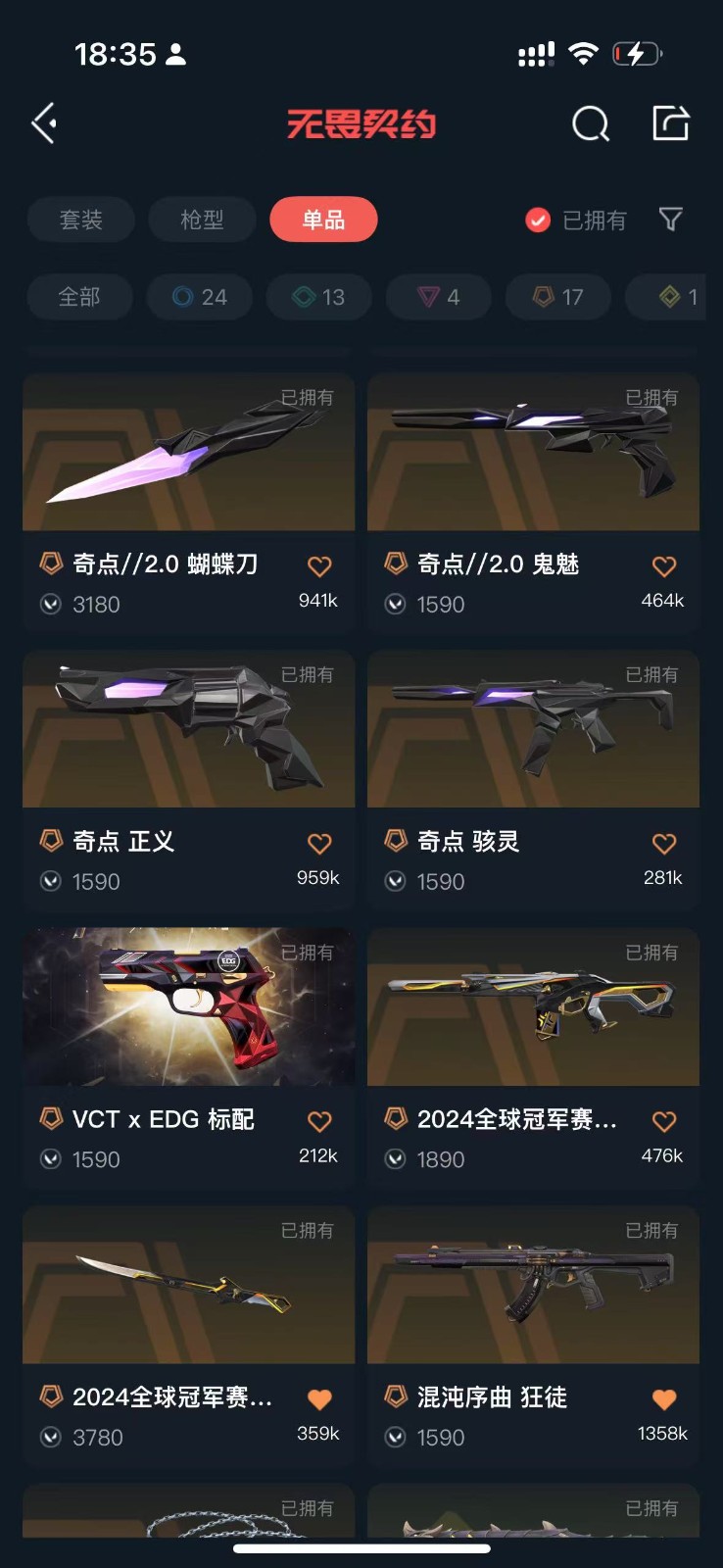723x1568 pixels.
Task: Like the 奇点//2.0 鬼魅 skin
Action: coord(663,565)
